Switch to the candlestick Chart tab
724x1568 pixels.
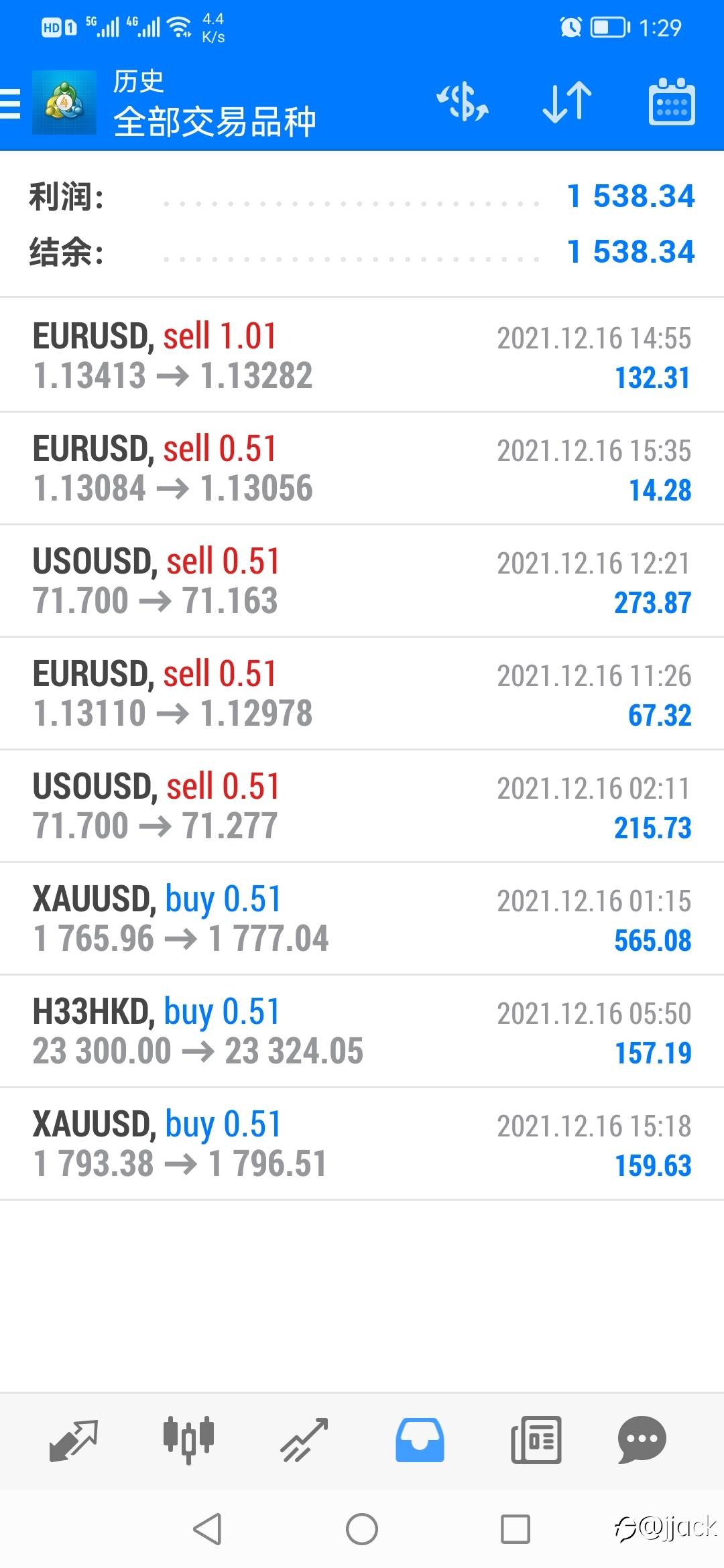(188, 1440)
